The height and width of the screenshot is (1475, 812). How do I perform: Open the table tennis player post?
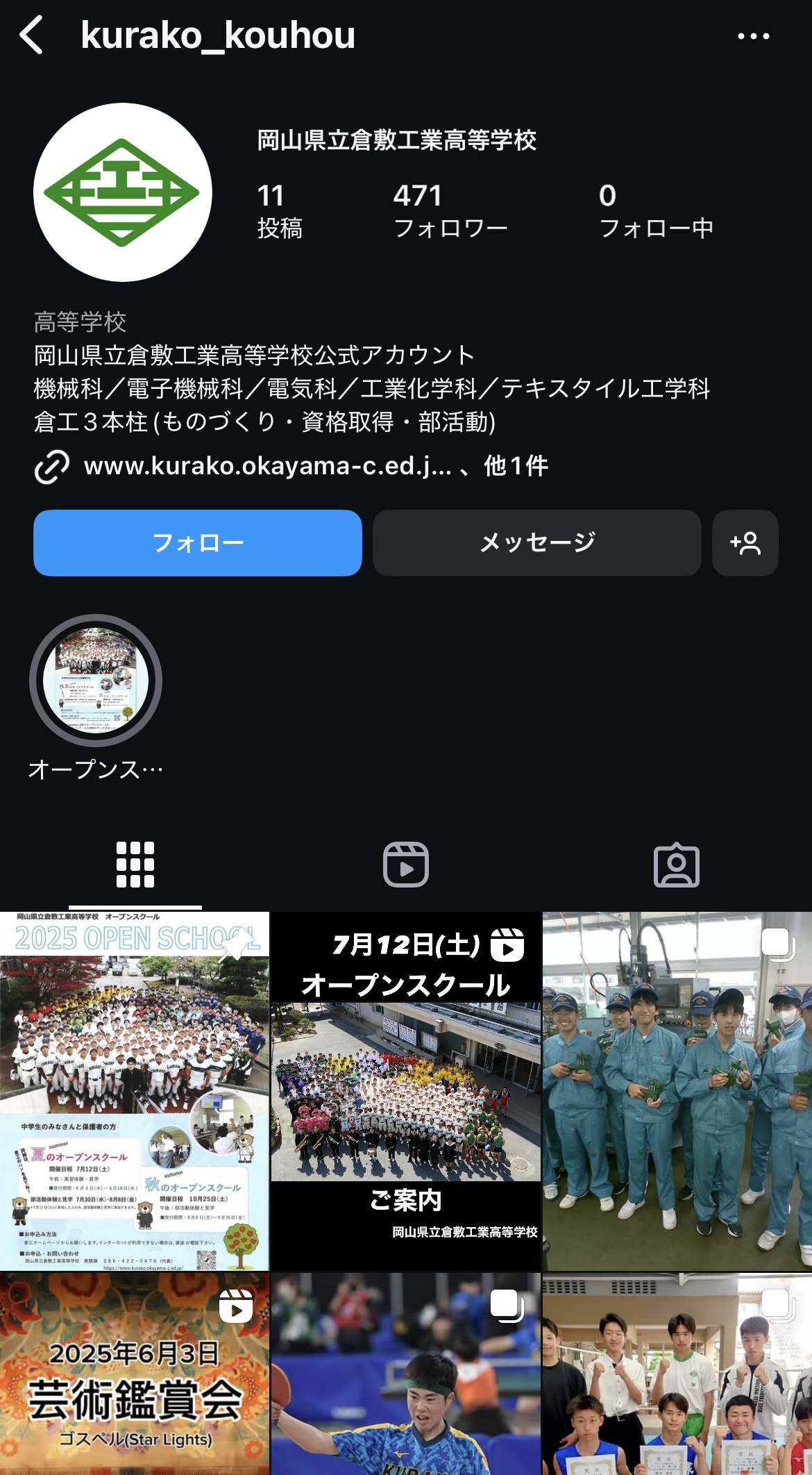click(406, 1374)
